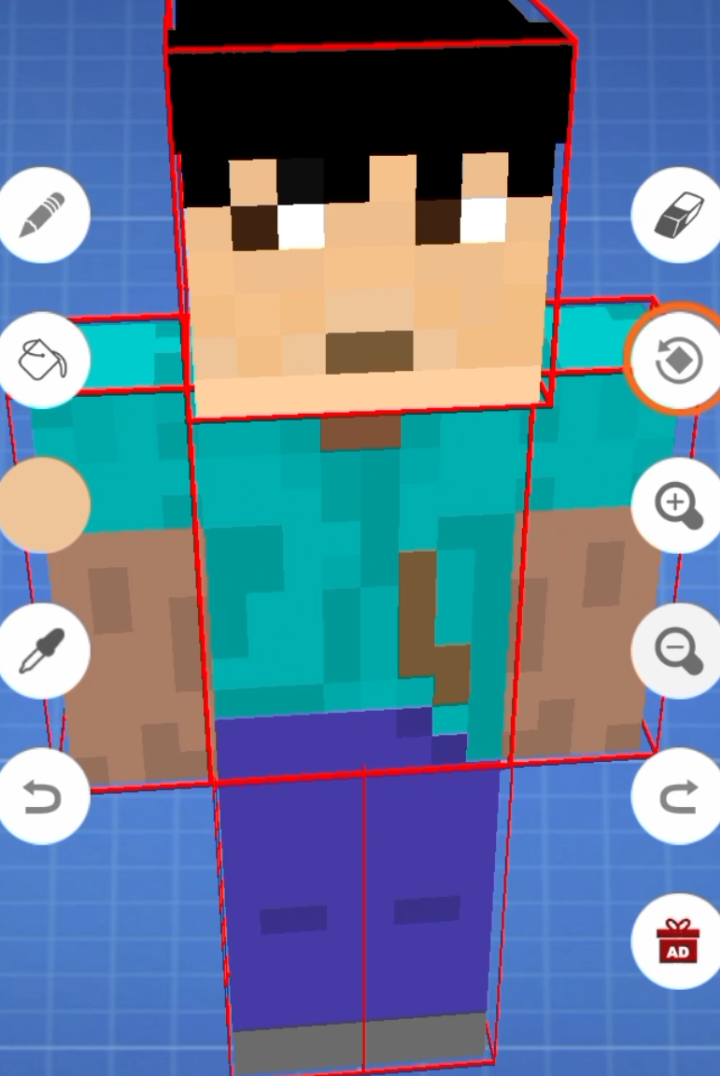Activate the eyedropper color picker
The width and height of the screenshot is (720, 1076).
pos(42,650)
